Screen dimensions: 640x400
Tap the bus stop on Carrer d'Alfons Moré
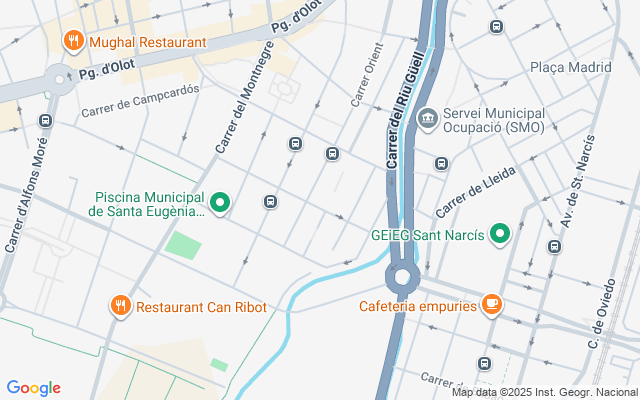click(45, 121)
